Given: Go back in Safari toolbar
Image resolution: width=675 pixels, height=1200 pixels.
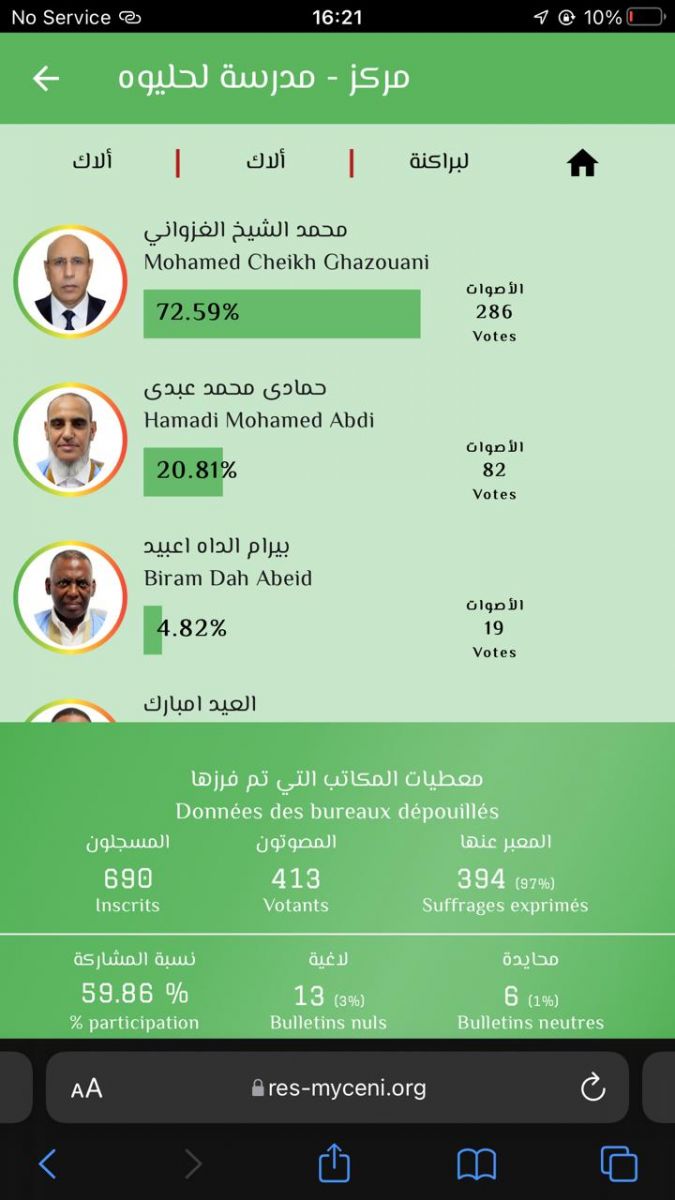Looking at the screenshot, I should [47, 1164].
